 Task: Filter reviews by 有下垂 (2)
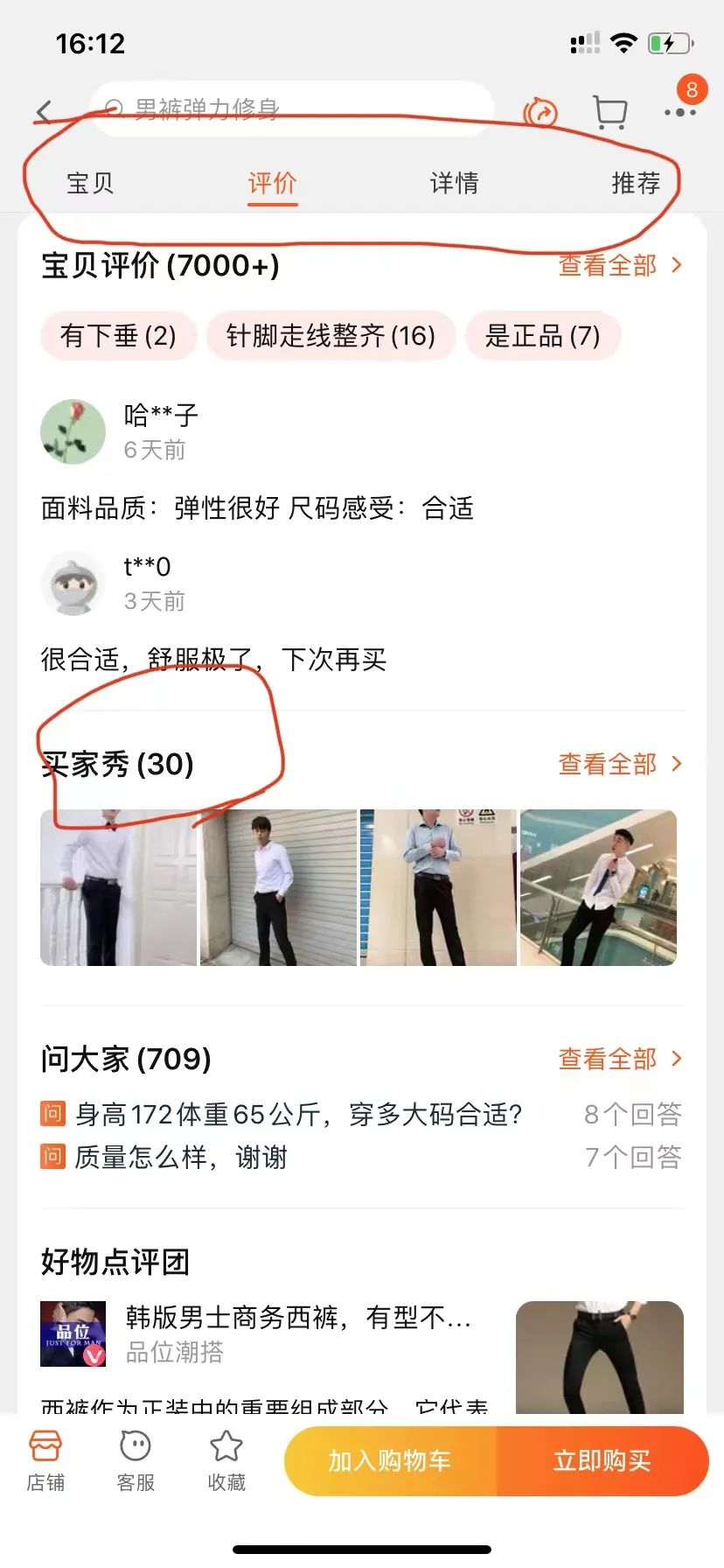tap(118, 335)
